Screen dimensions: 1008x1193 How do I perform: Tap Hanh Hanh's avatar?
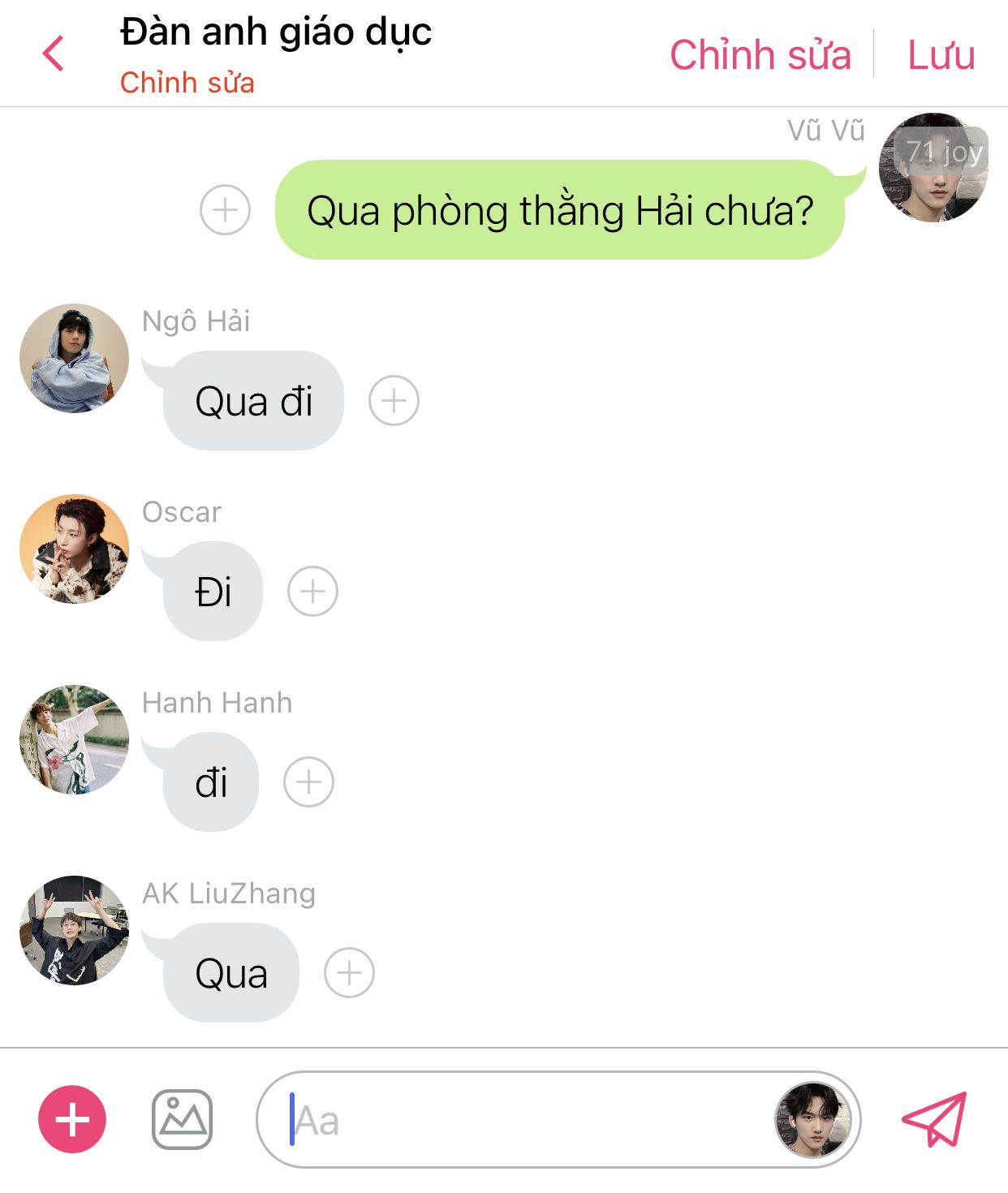pos(74,740)
